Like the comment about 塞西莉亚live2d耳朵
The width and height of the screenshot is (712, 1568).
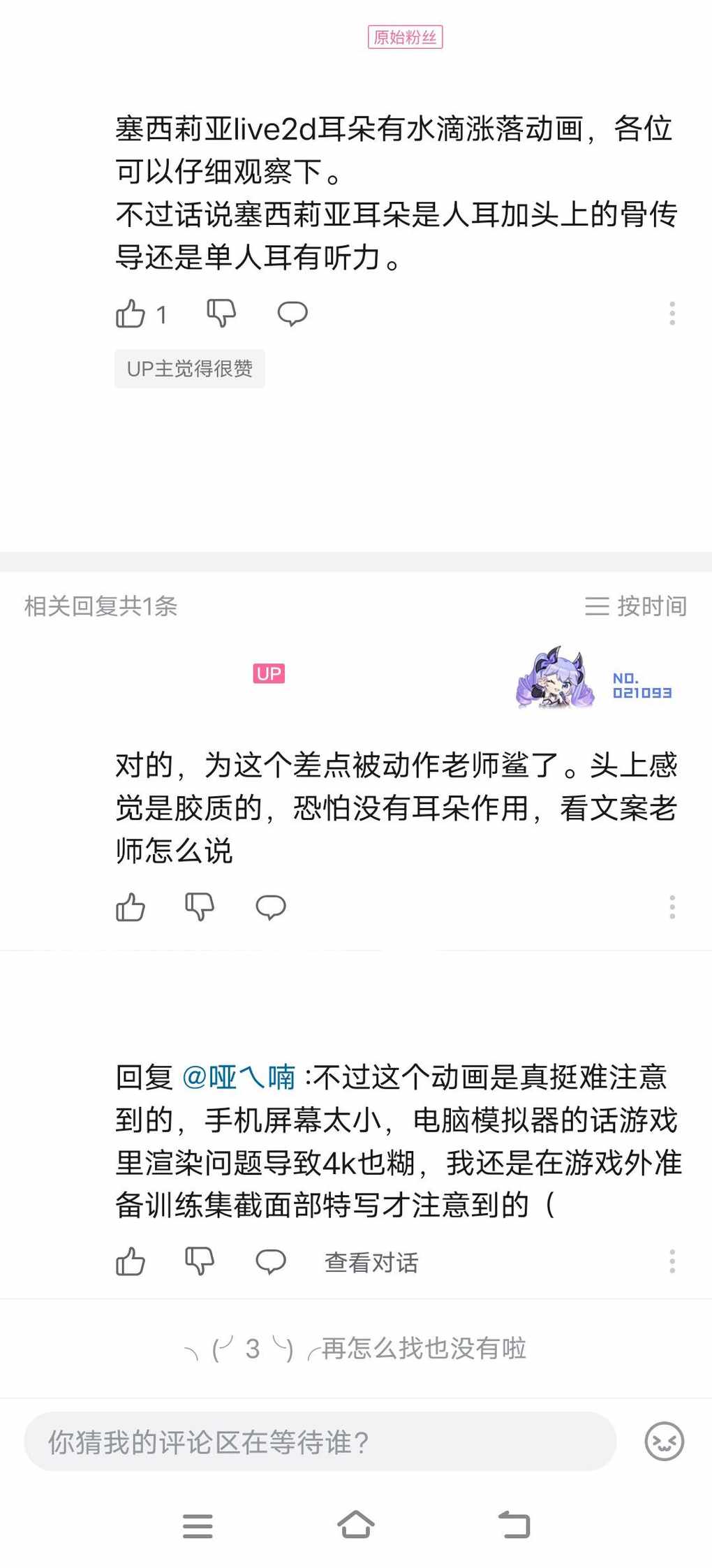point(131,314)
